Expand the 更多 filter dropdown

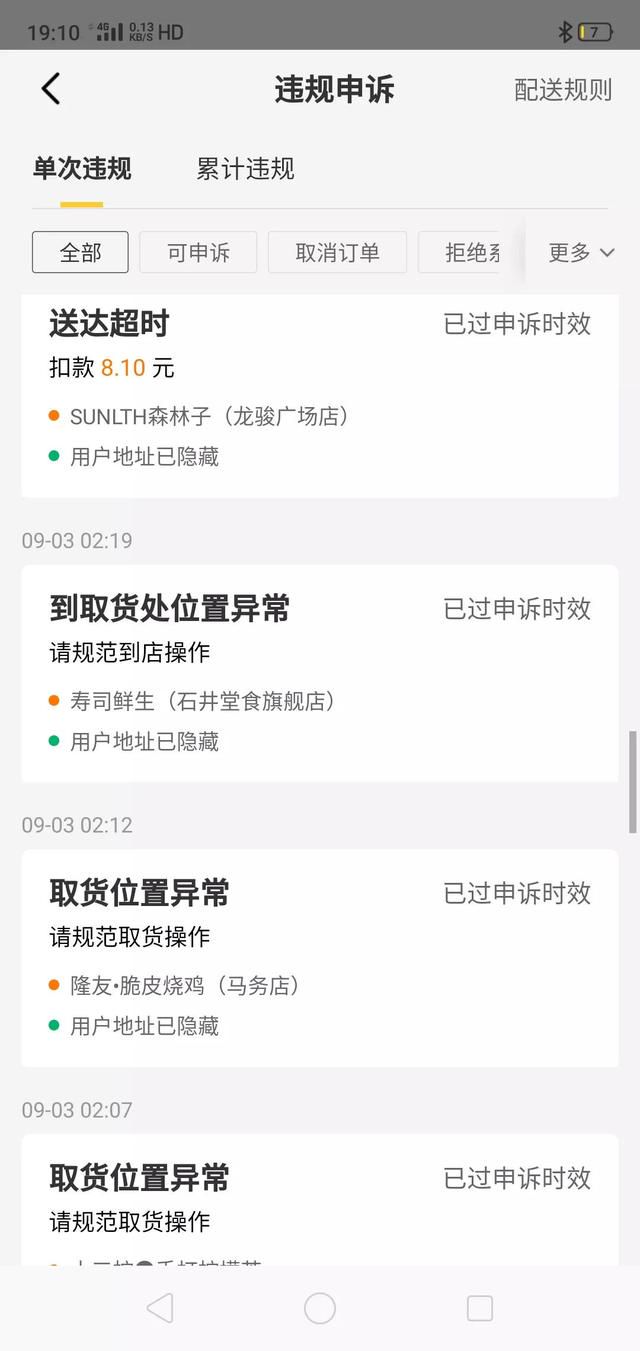point(581,252)
